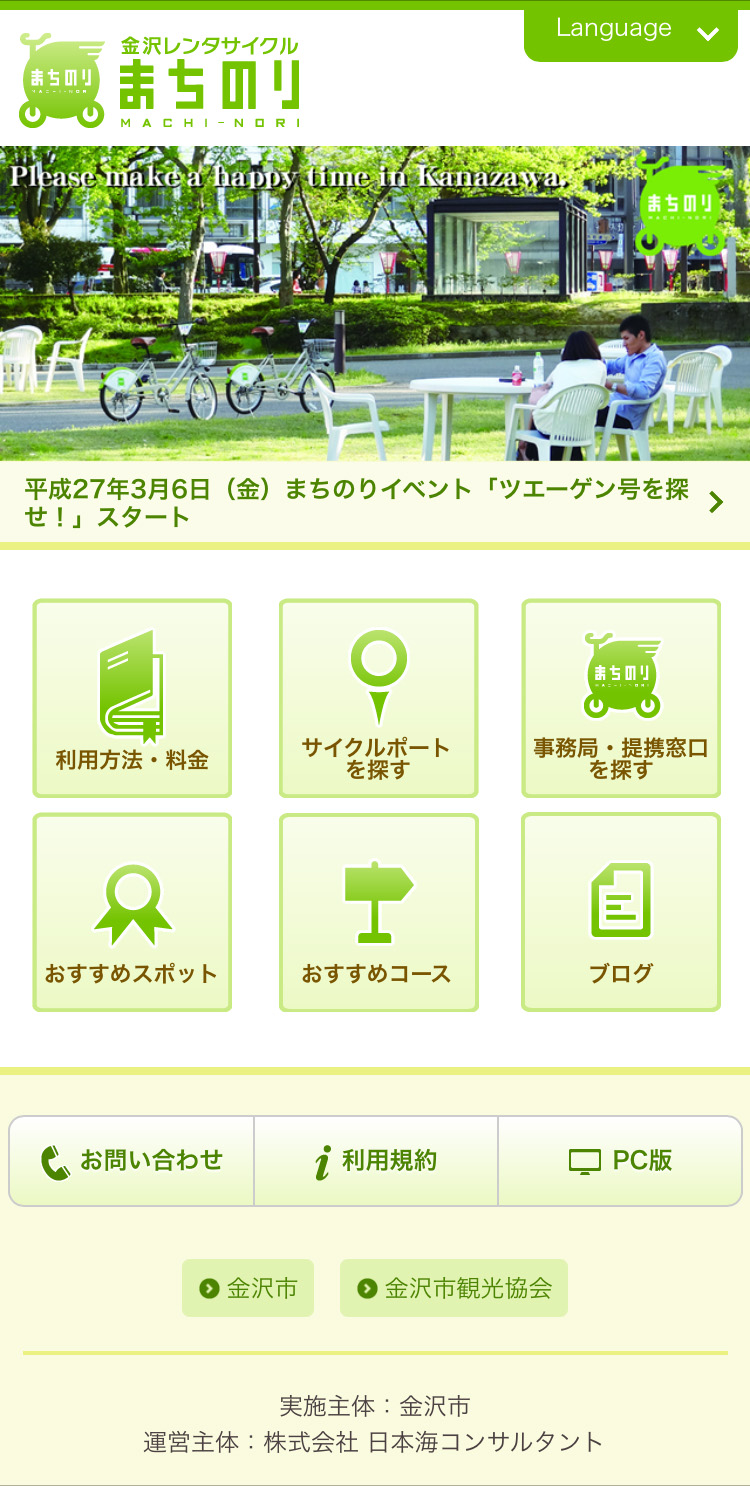This screenshot has width=750, height=1486.
Task: Tap the まちのり logo in header
Action: [160, 80]
